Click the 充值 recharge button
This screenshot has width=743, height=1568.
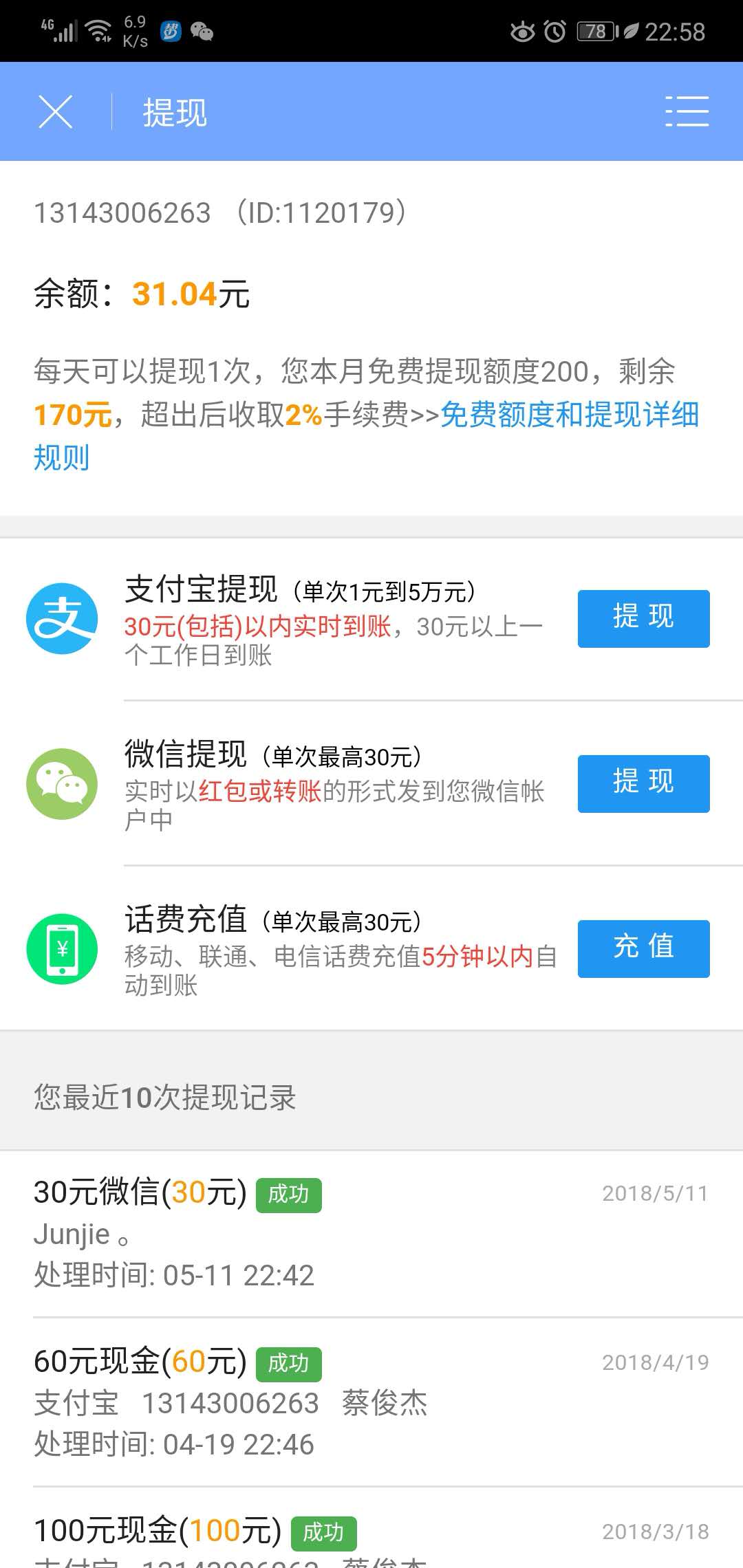(643, 948)
